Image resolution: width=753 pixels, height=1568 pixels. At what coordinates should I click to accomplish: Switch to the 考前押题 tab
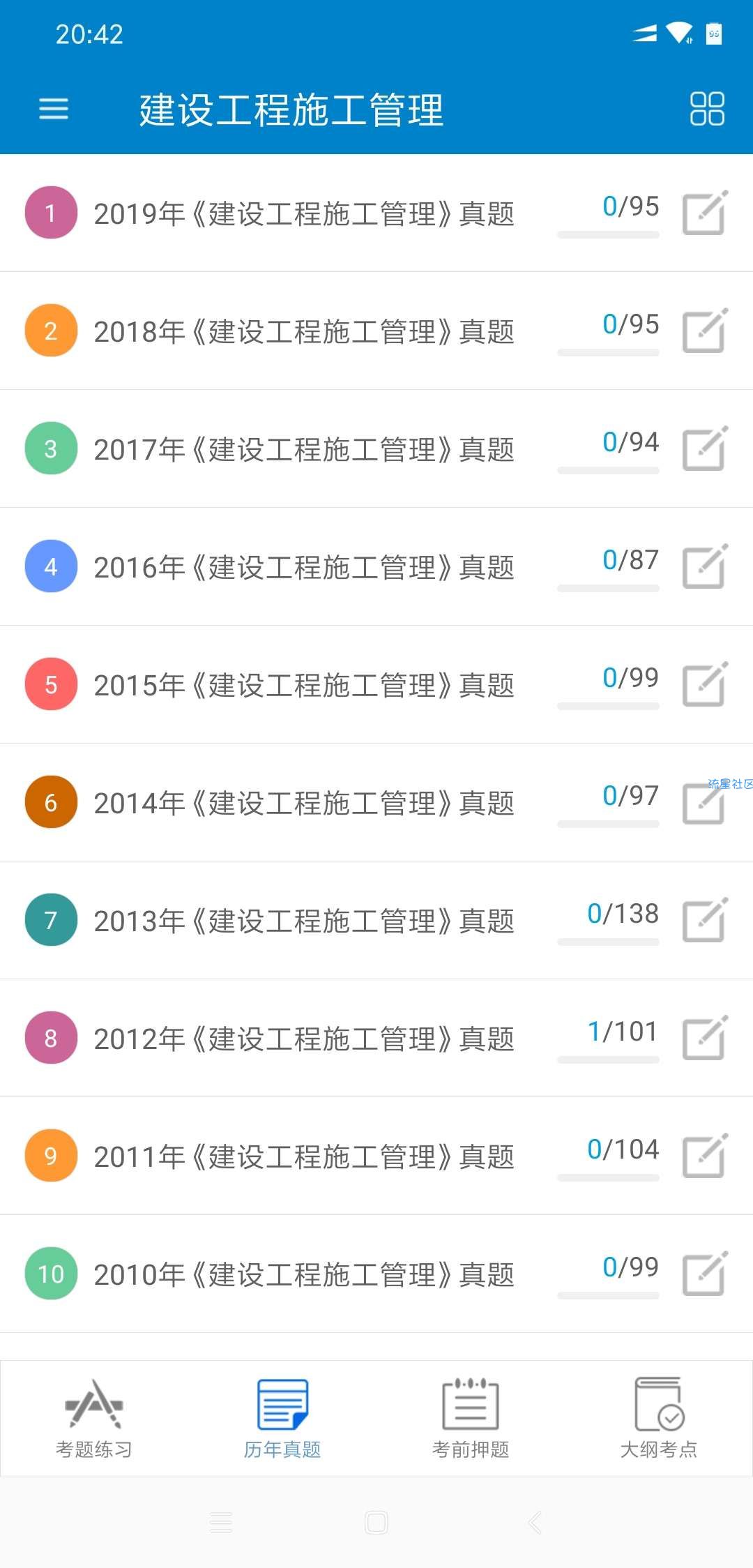coord(471,1419)
